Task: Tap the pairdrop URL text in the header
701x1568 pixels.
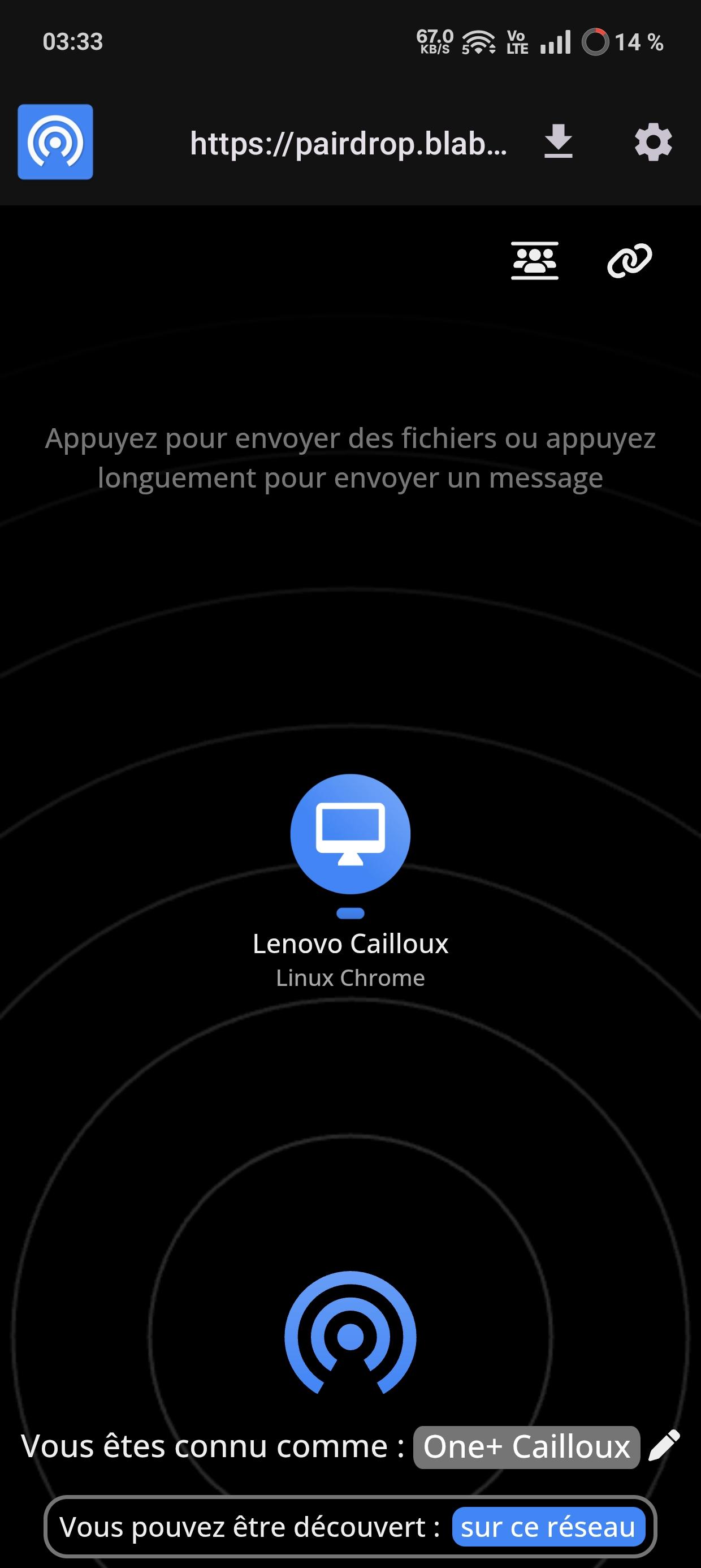Action: 348,144
